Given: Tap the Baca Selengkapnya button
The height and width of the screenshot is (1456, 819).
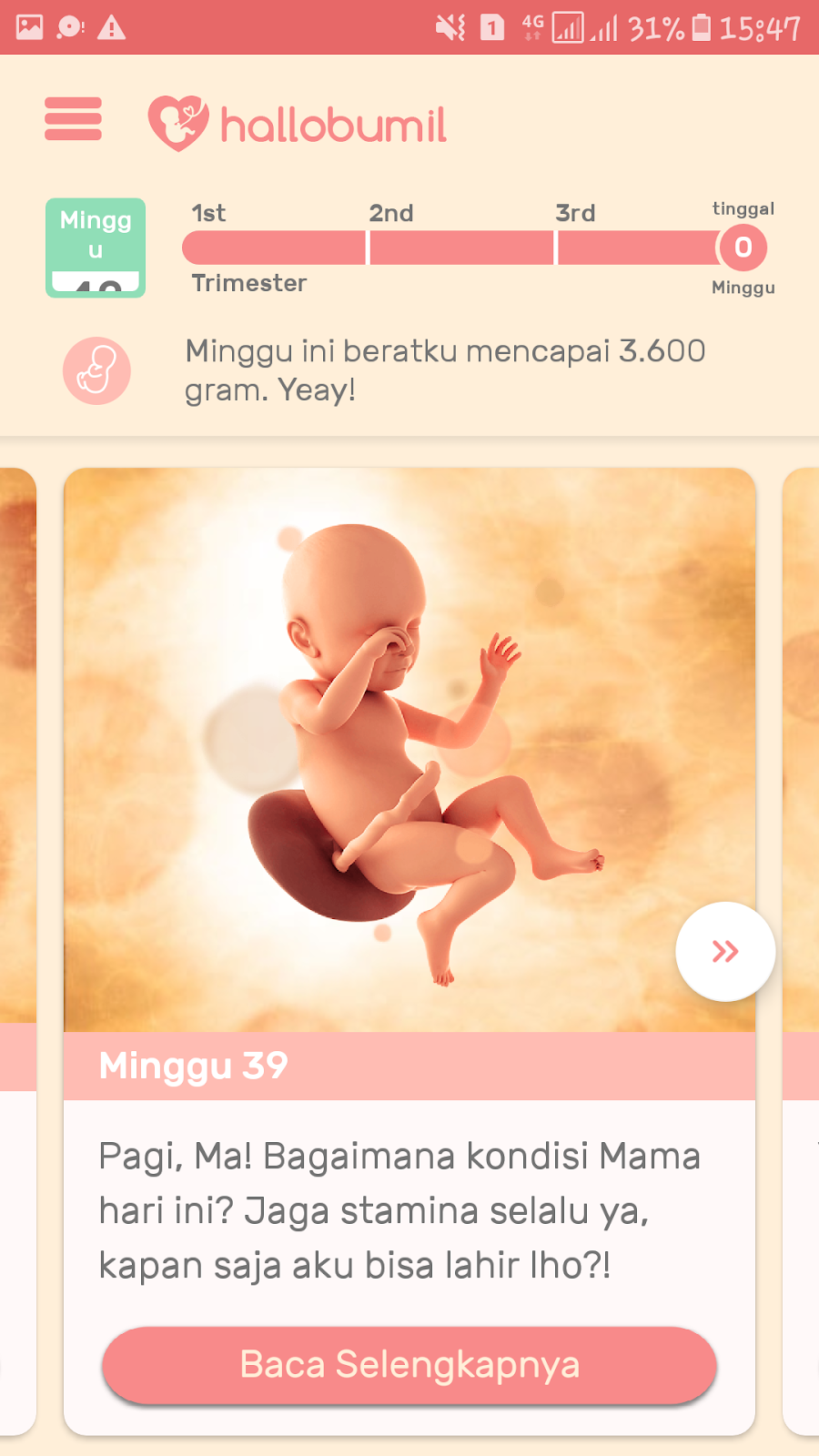Looking at the screenshot, I should [x=409, y=1365].
